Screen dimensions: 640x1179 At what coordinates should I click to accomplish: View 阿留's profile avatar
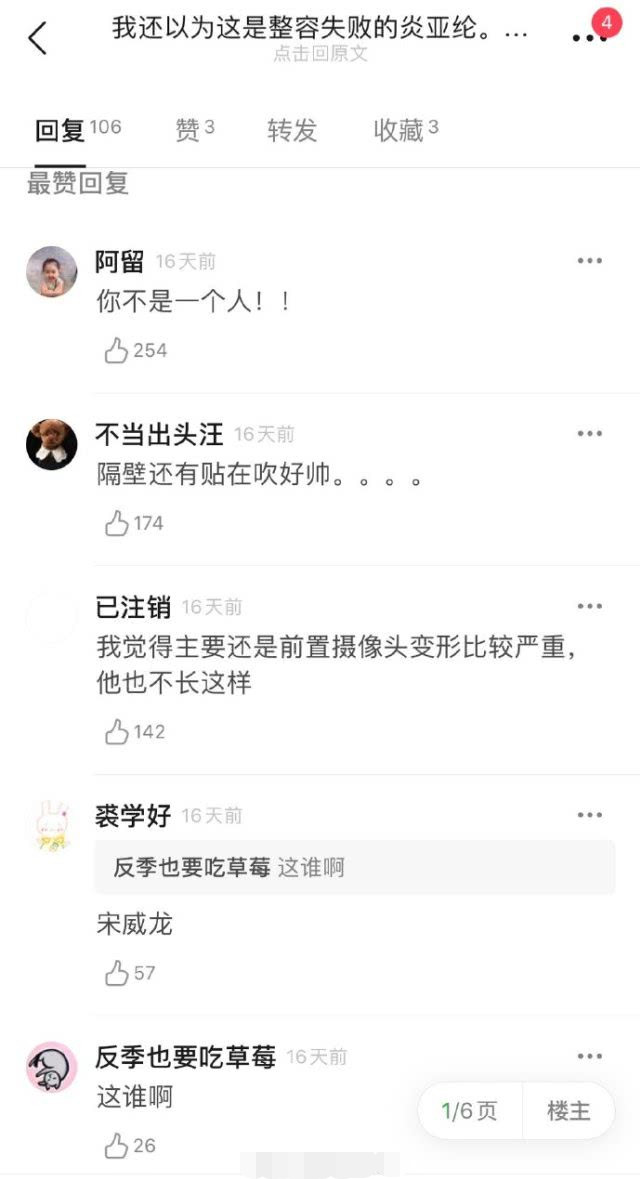coord(51,271)
